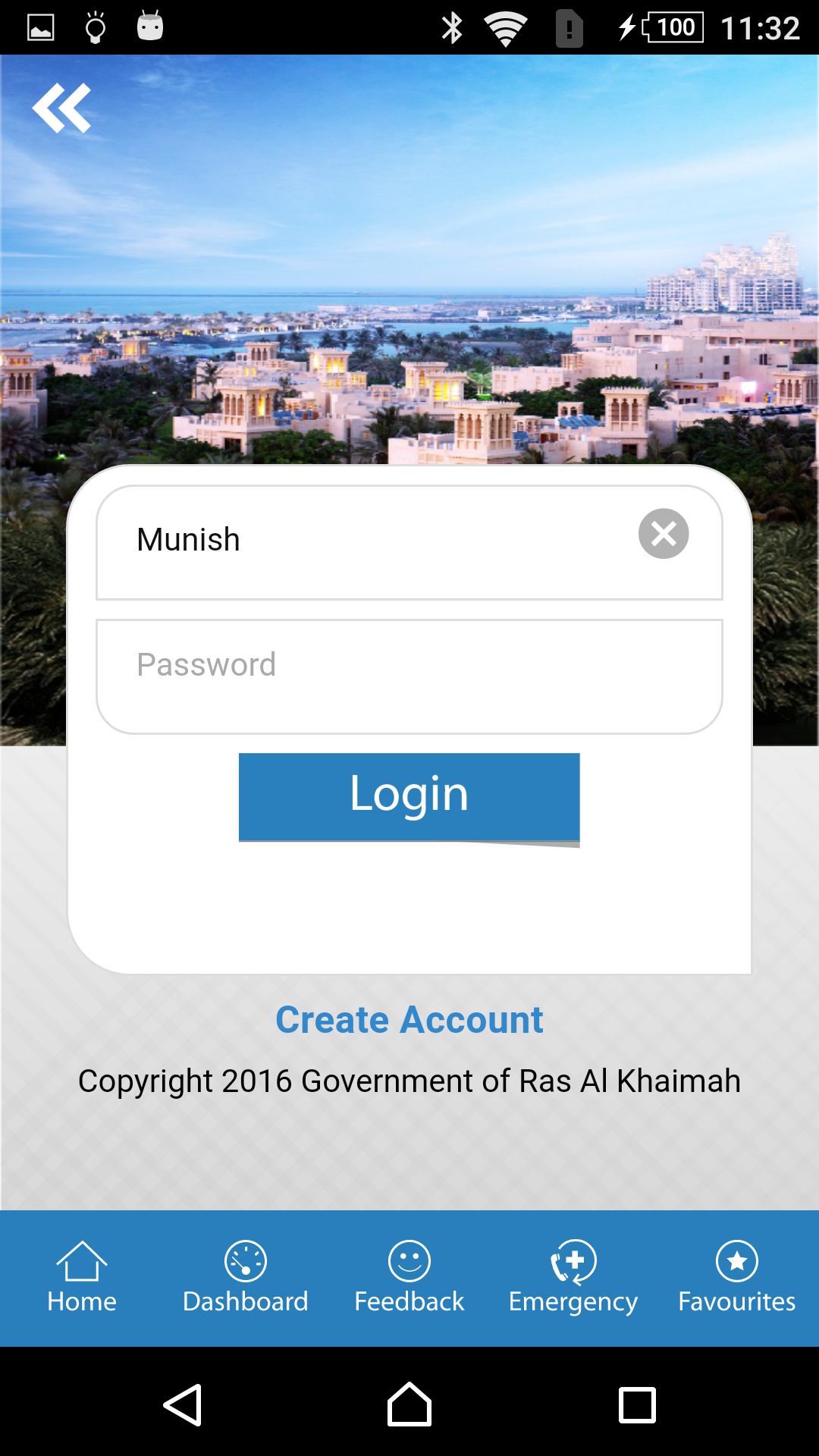This screenshot has height=1456, width=819.
Task: Open the recent apps view
Action: pos(637,1404)
